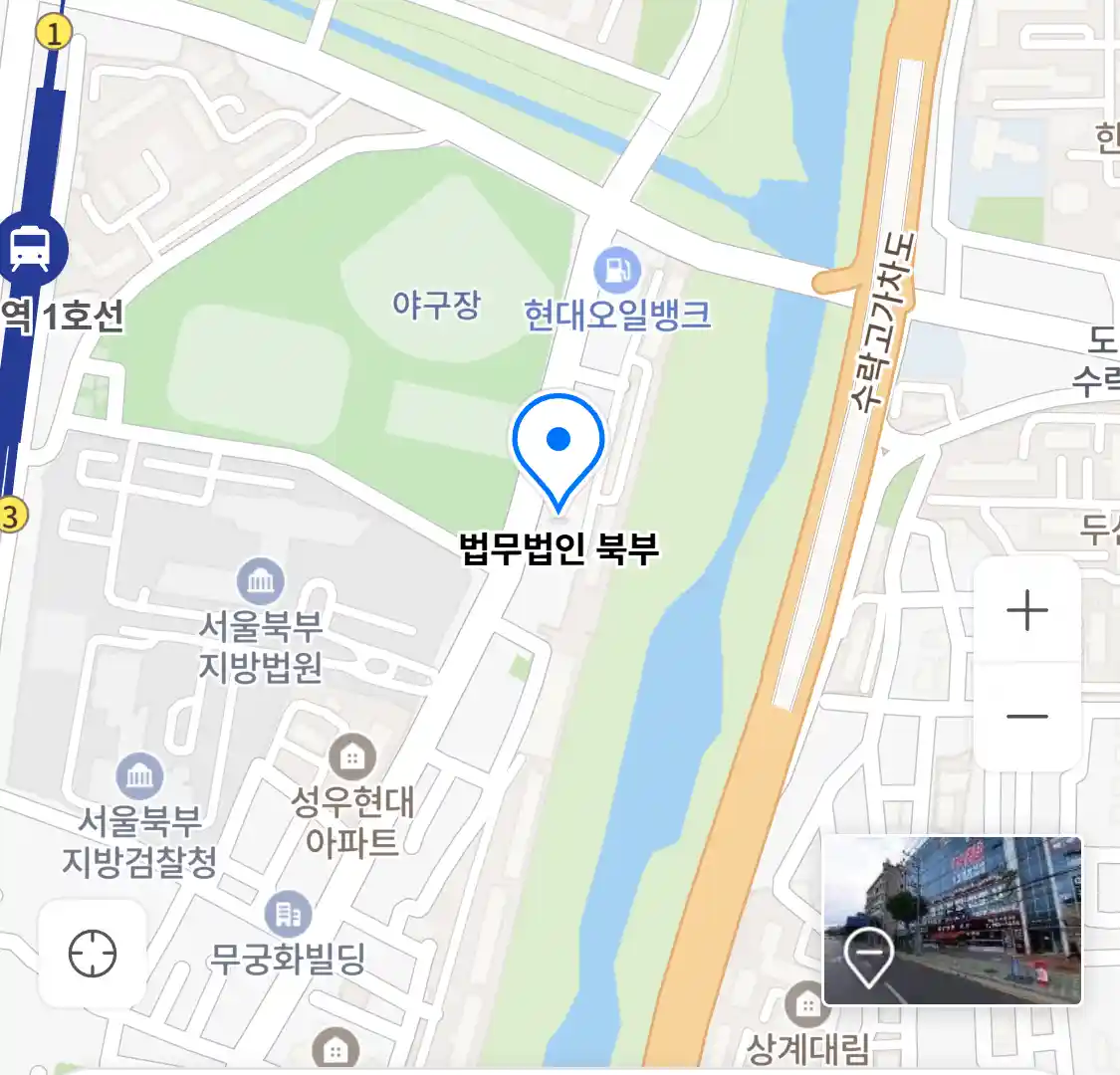The height and width of the screenshot is (1075, 1120).
Task: Select the 상계대림 apartment marker
Action: pyautogui.click(x=806, y=1005)
